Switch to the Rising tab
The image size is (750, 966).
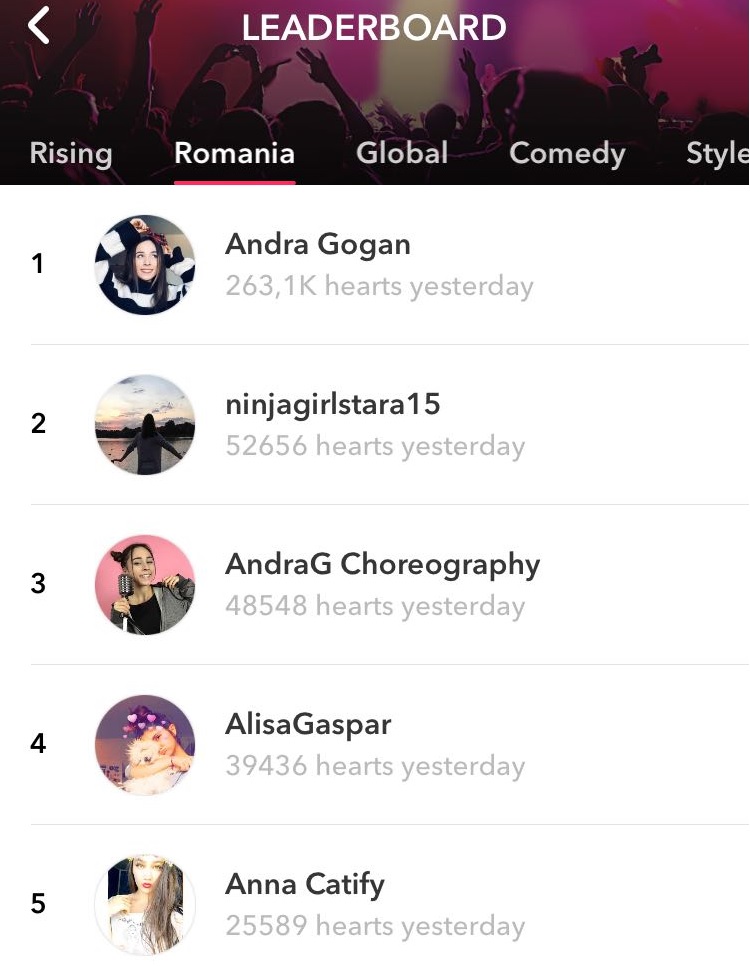pyautogui.click(x=71, y=153)
